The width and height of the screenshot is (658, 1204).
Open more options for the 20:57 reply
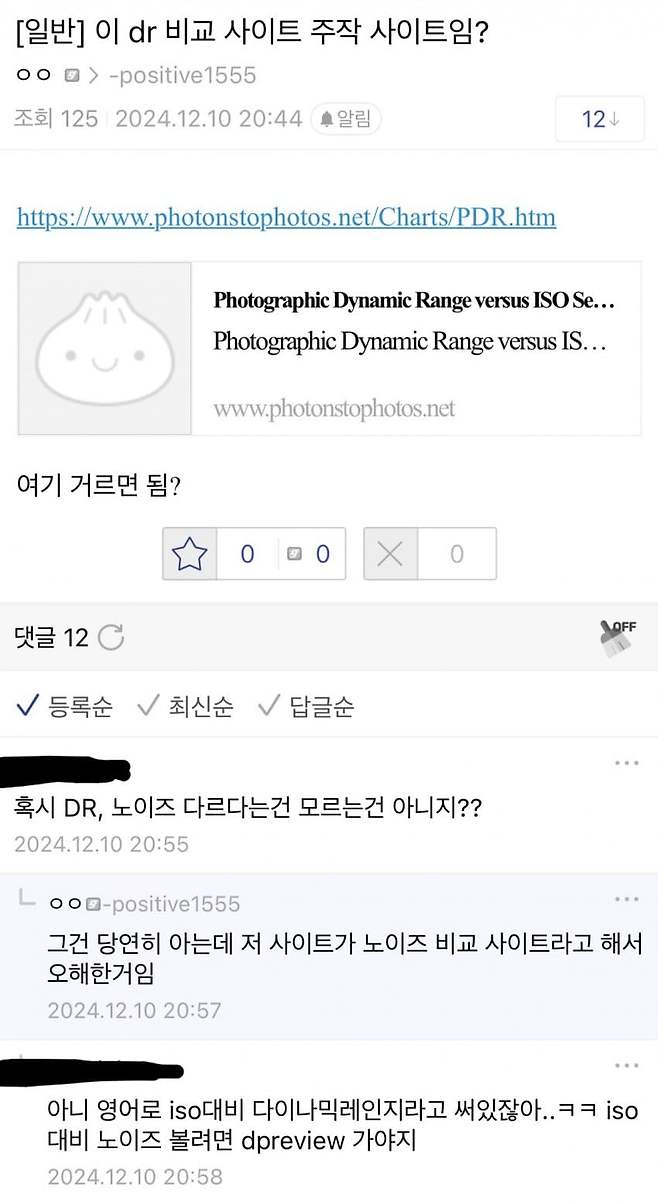click(x=627, y=900)
